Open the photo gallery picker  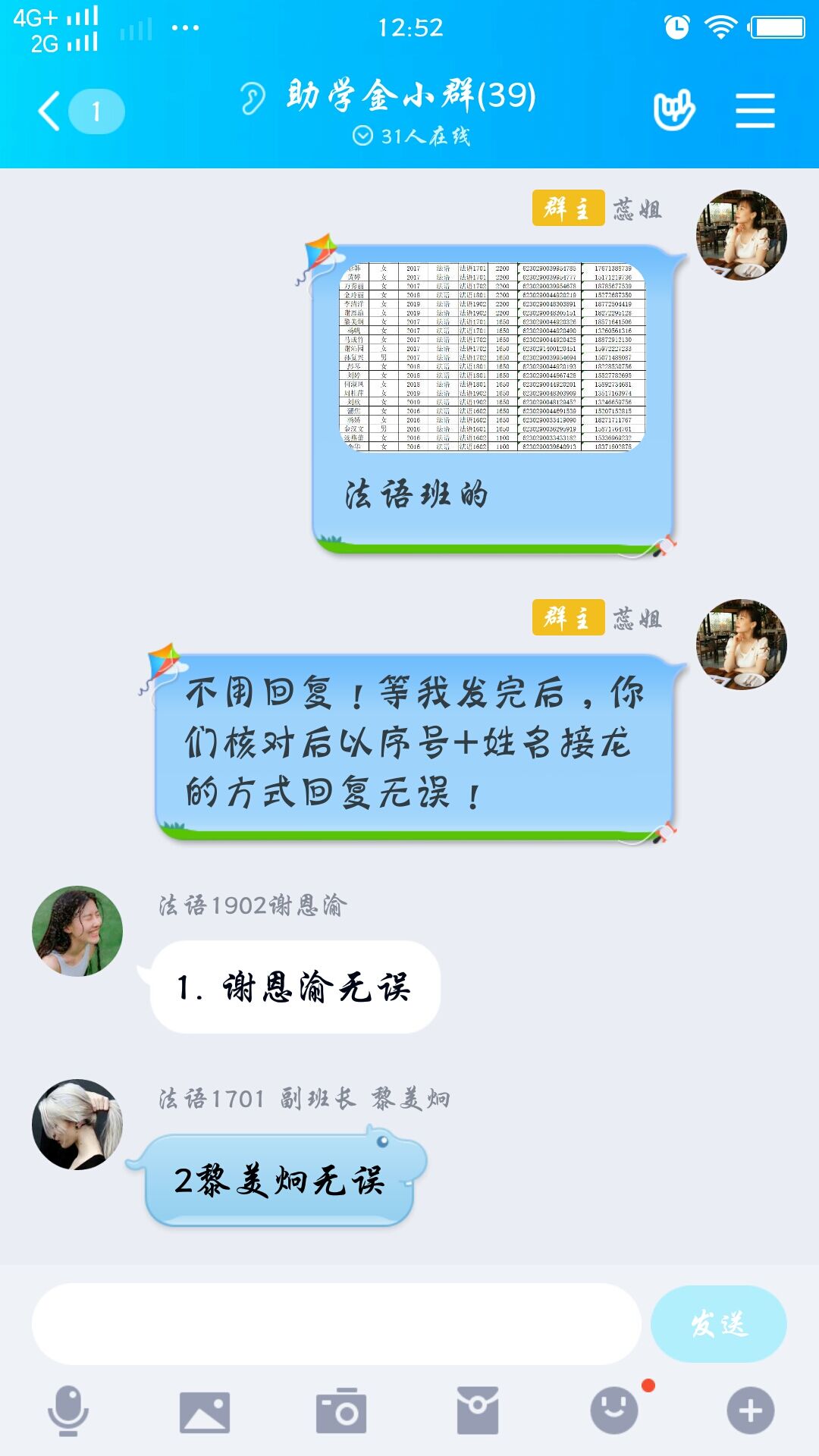point(204,1411)
